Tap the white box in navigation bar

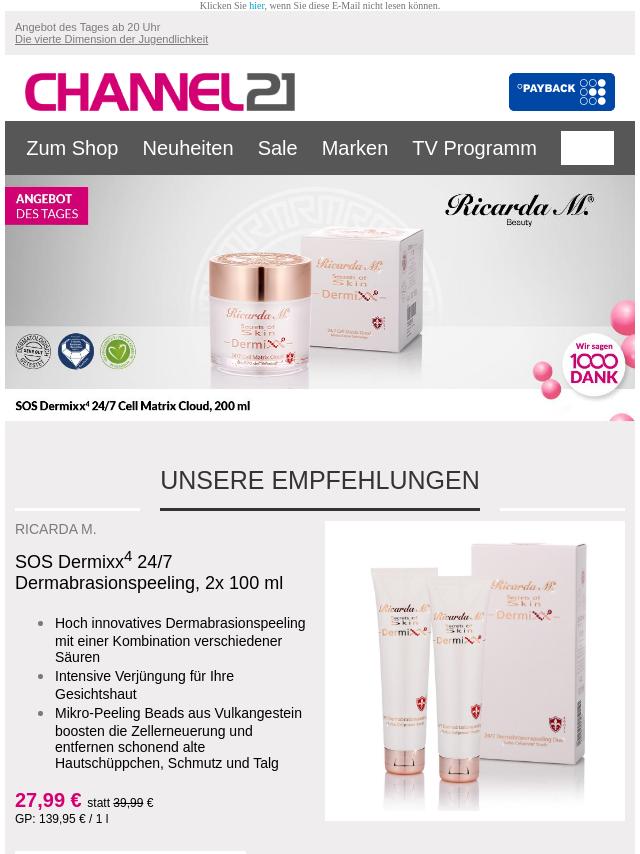click(587, 148)
